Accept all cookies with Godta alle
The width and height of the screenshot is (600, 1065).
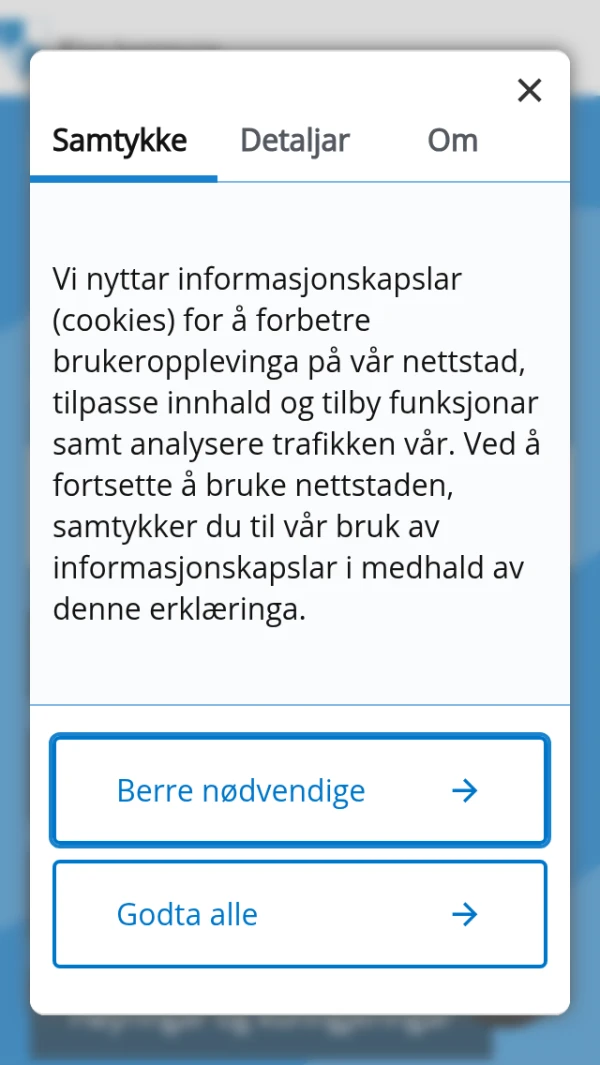click(x=299, y=914)
